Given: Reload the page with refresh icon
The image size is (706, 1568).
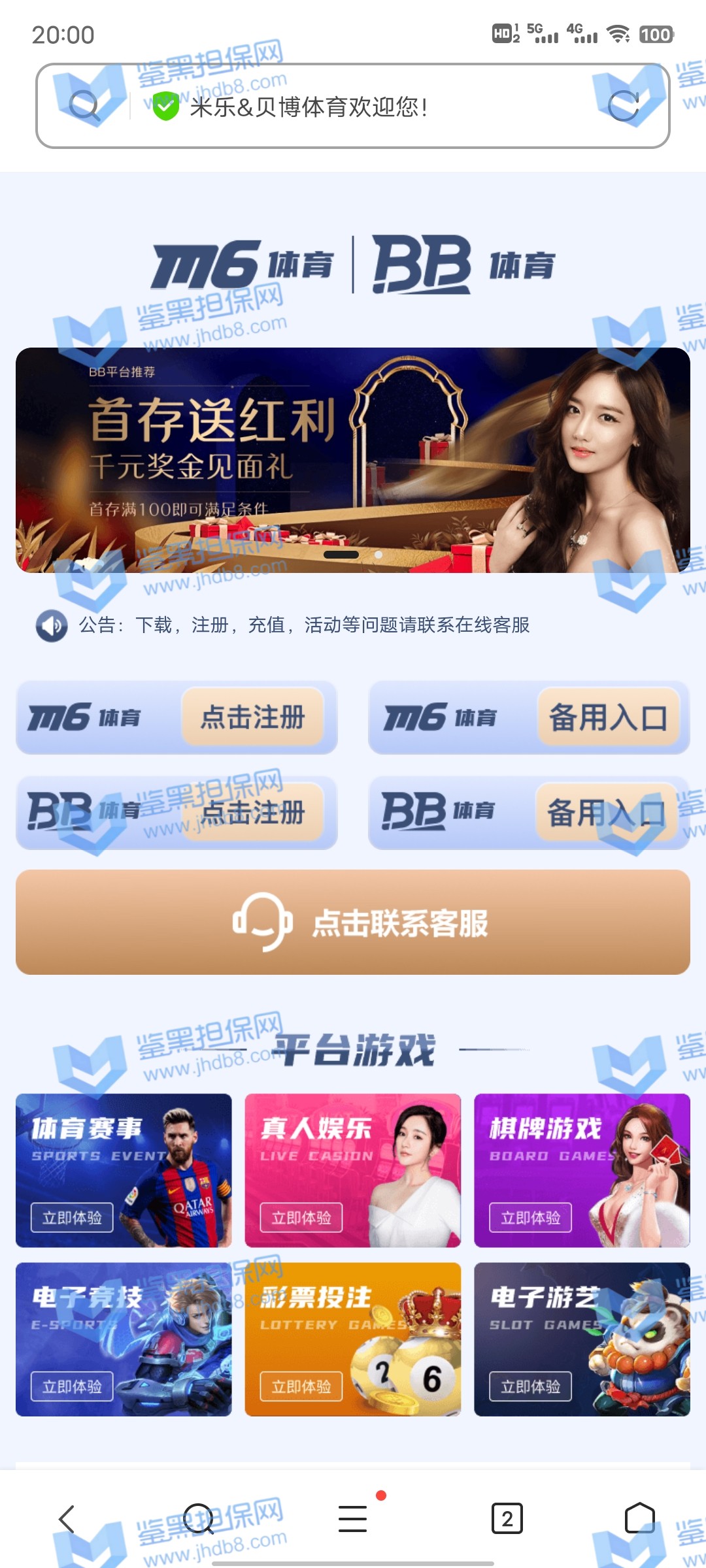Looking at the screenshot, I should coord(622,106).
